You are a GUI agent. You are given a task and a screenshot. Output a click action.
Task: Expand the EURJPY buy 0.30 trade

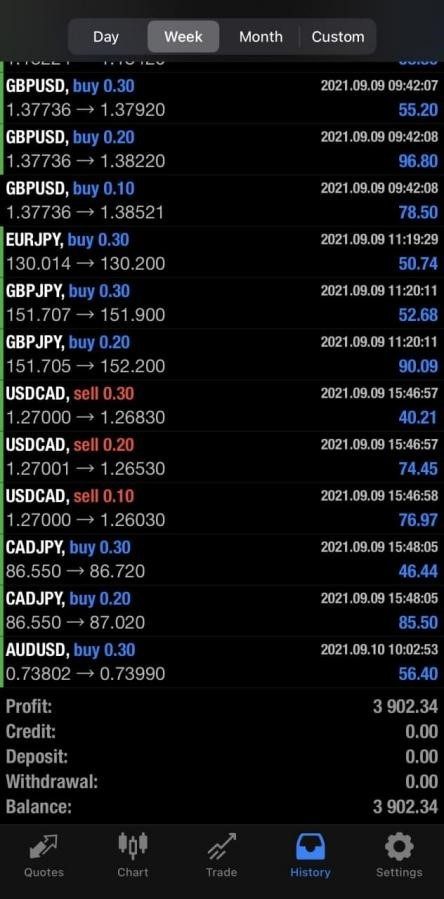pos(222,252)
